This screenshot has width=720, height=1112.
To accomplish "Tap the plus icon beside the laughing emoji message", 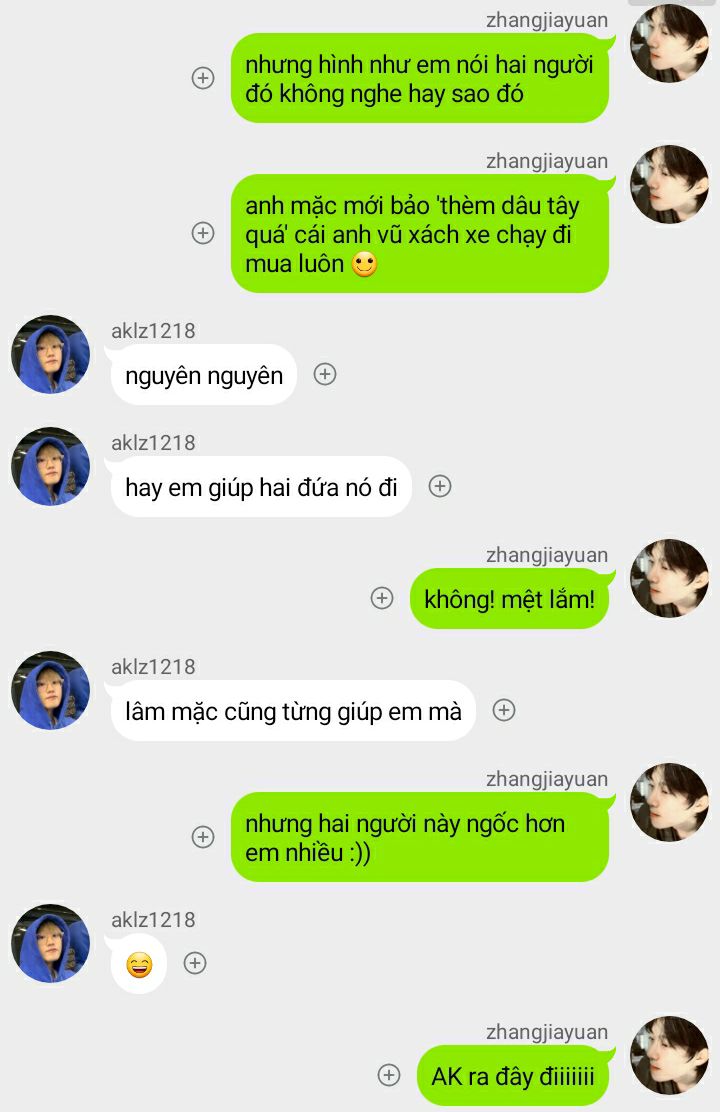I will point(195,963).
